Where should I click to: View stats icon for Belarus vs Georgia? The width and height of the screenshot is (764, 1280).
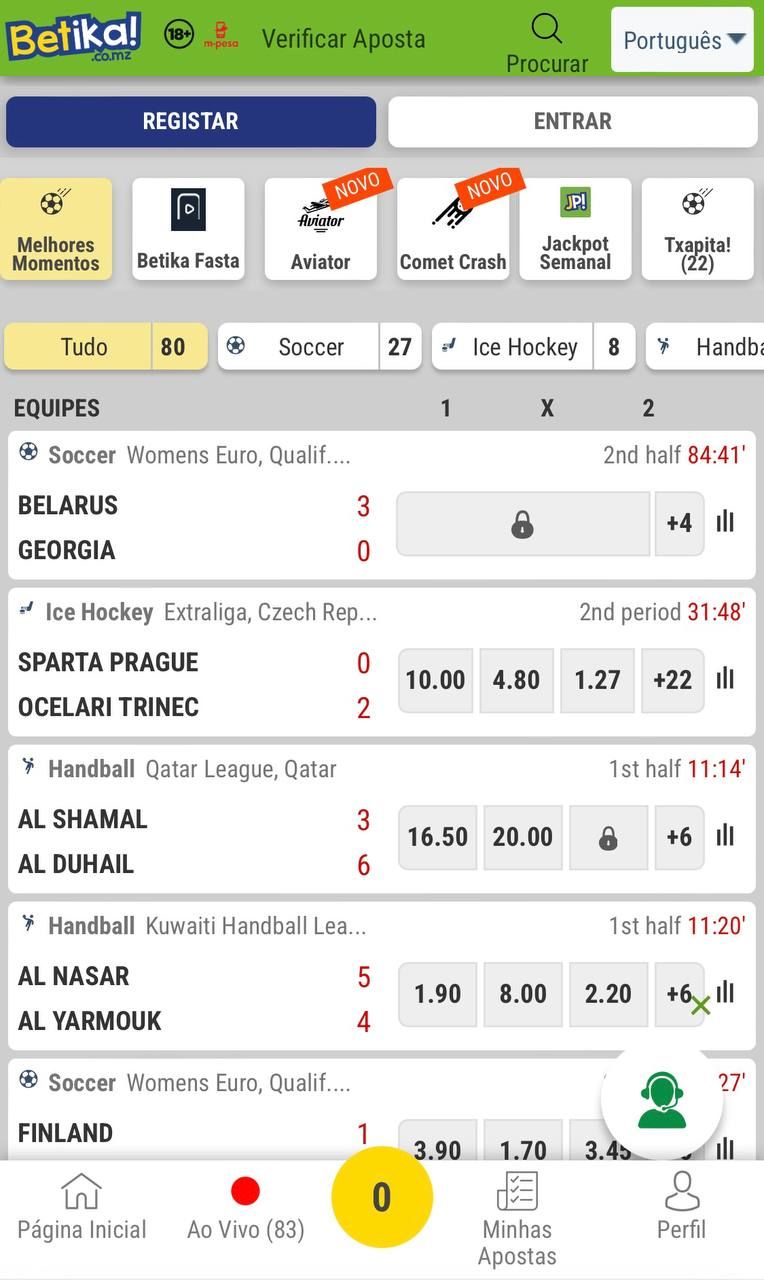pyautogui.click(x=726, y=522)
